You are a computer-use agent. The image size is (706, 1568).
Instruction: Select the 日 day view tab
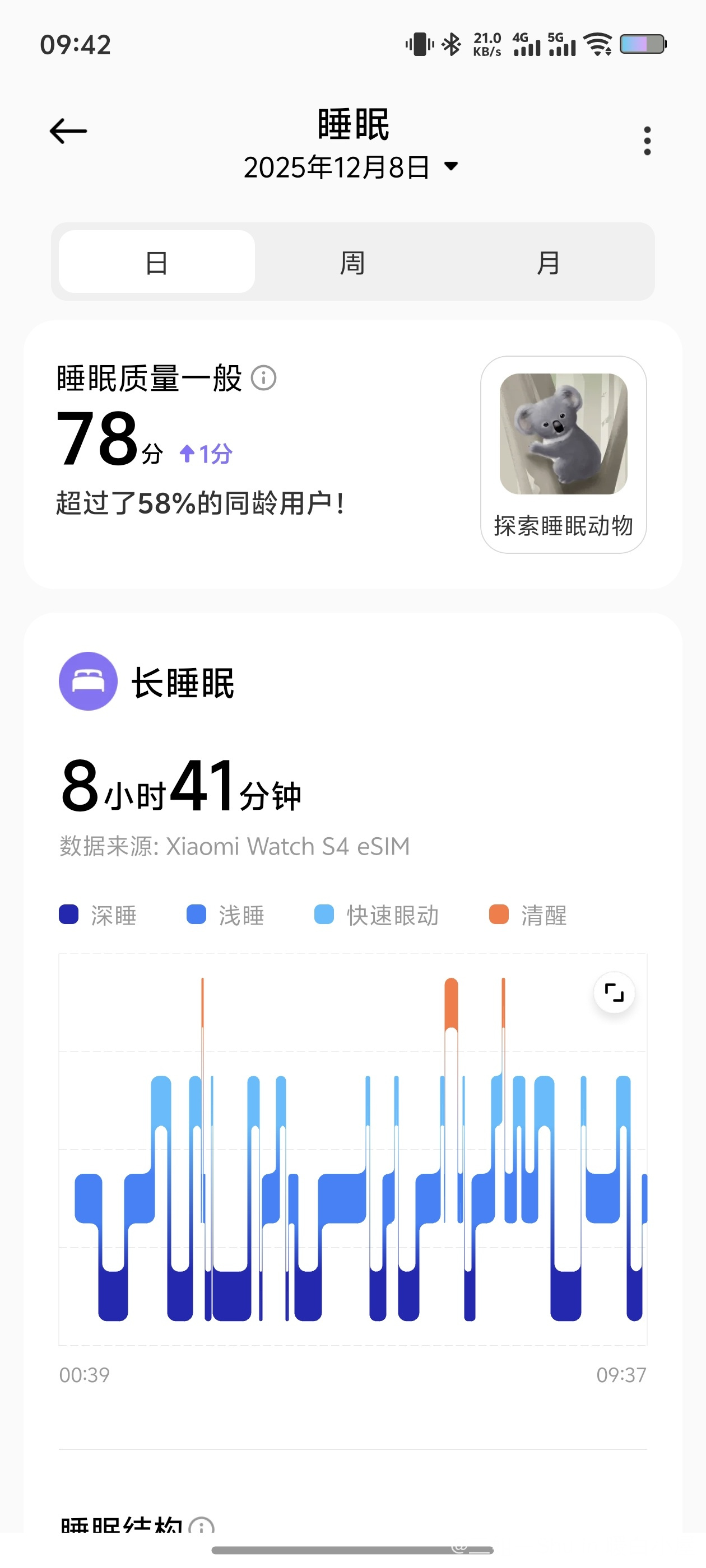[x=156, y=262]
